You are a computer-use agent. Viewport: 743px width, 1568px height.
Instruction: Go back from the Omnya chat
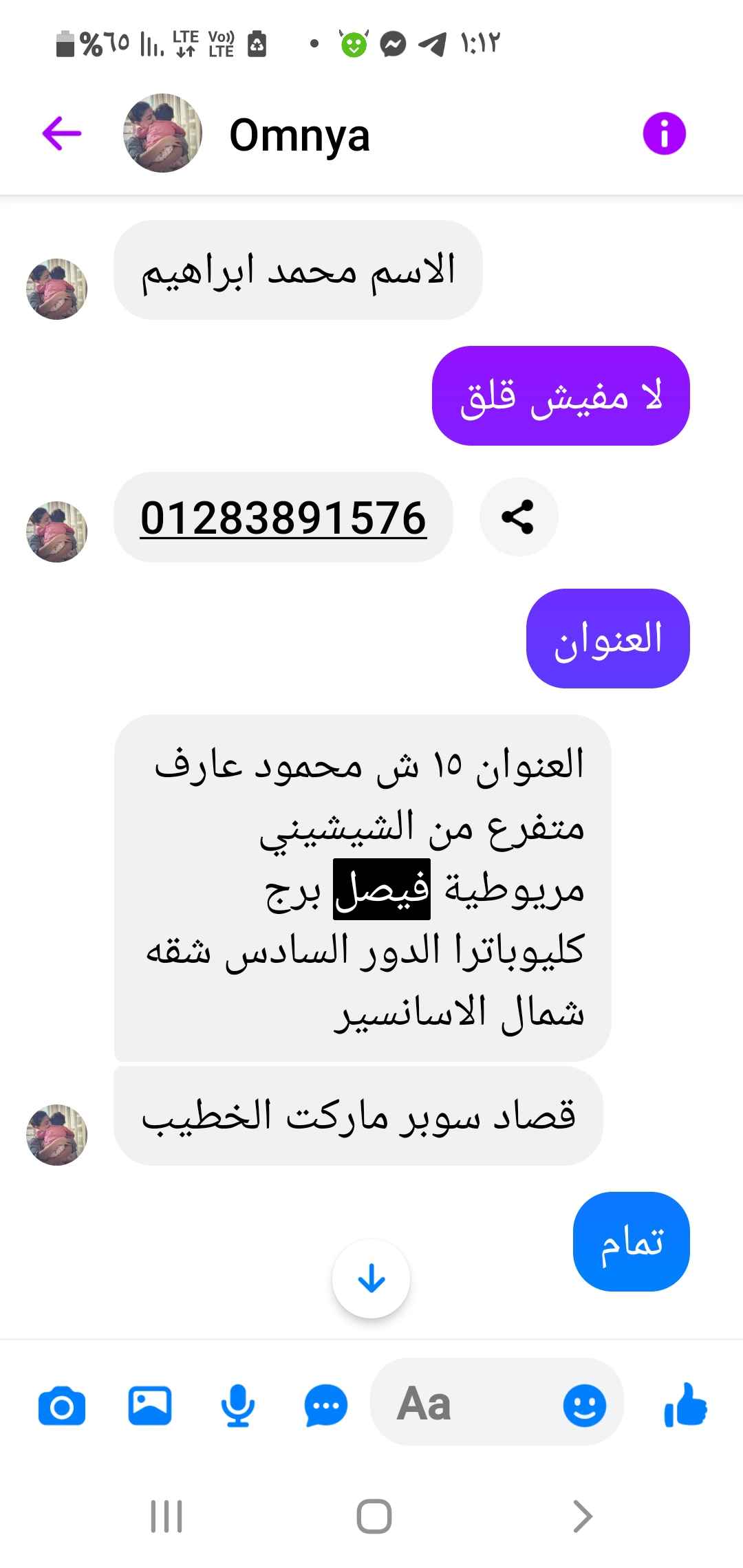tap(62, 133)
